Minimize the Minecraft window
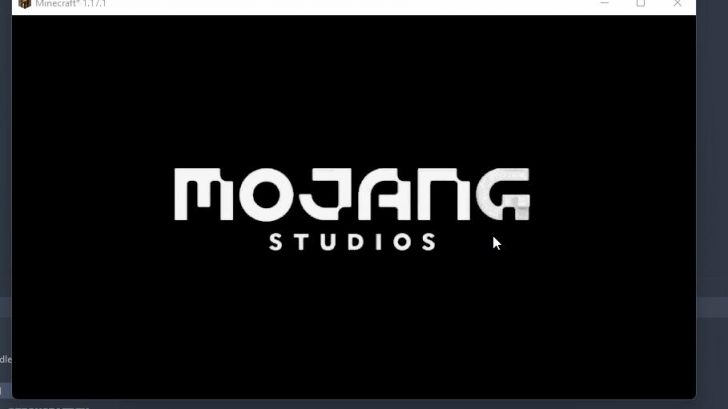This screenshot has width=728, height=409. (605, 4)
